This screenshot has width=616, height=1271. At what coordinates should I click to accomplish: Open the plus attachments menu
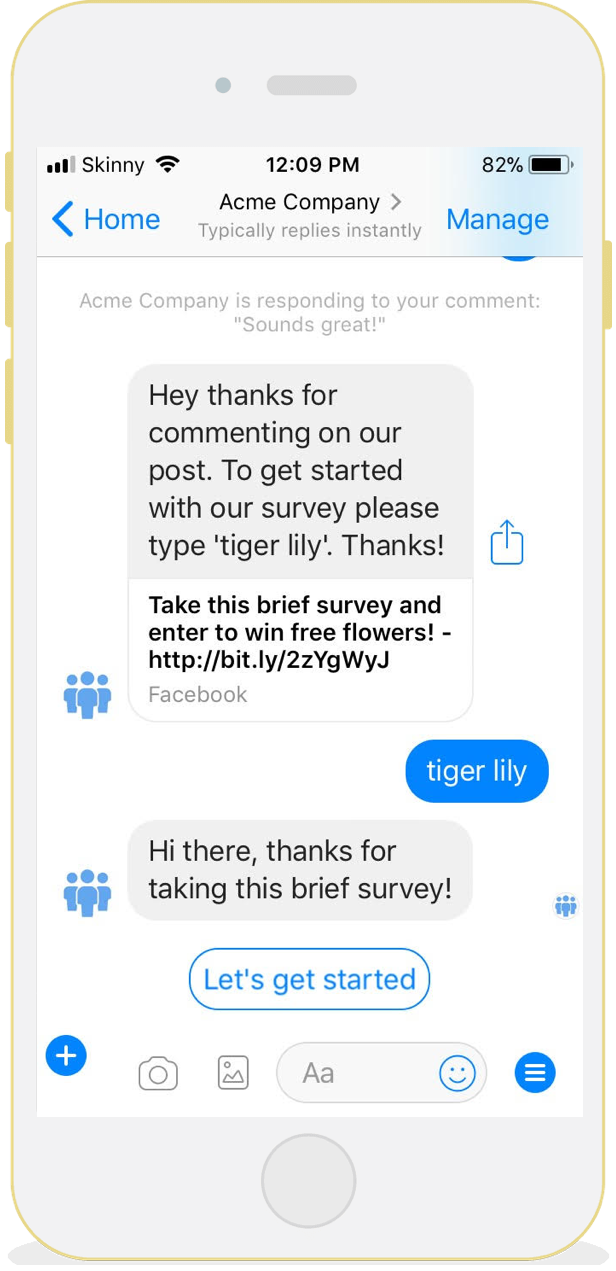tap(66, 1055)
